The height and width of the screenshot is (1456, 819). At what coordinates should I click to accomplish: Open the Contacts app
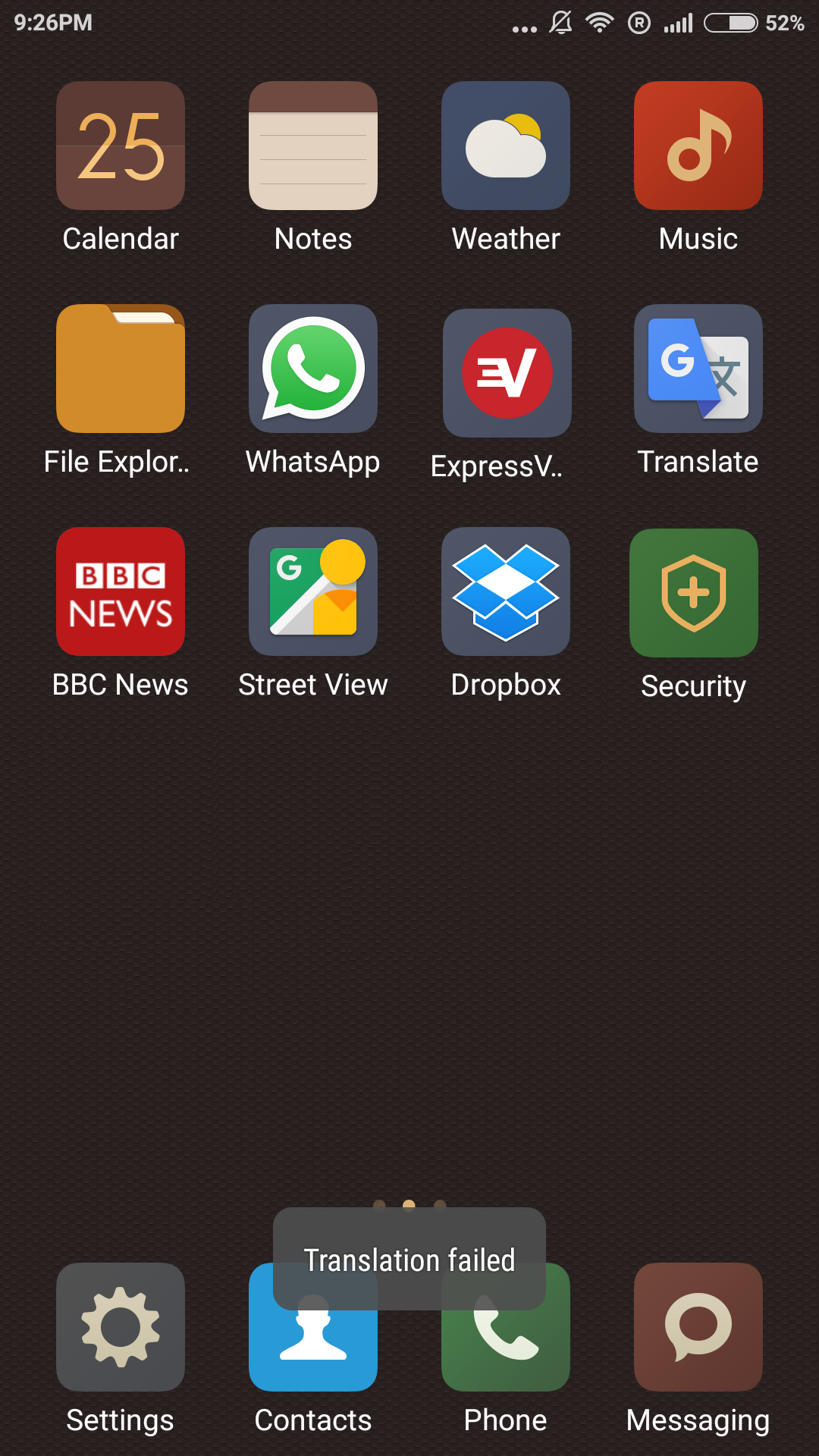point(313,1350)
